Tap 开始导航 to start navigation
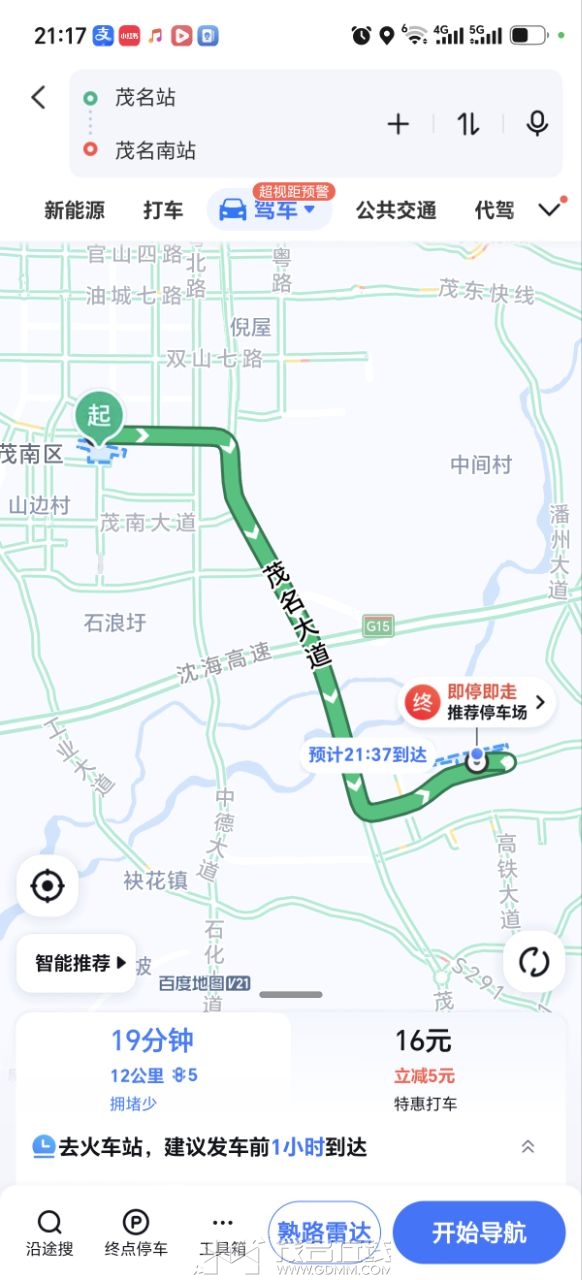This screenshot has height=1280, width=582. 479,1233
